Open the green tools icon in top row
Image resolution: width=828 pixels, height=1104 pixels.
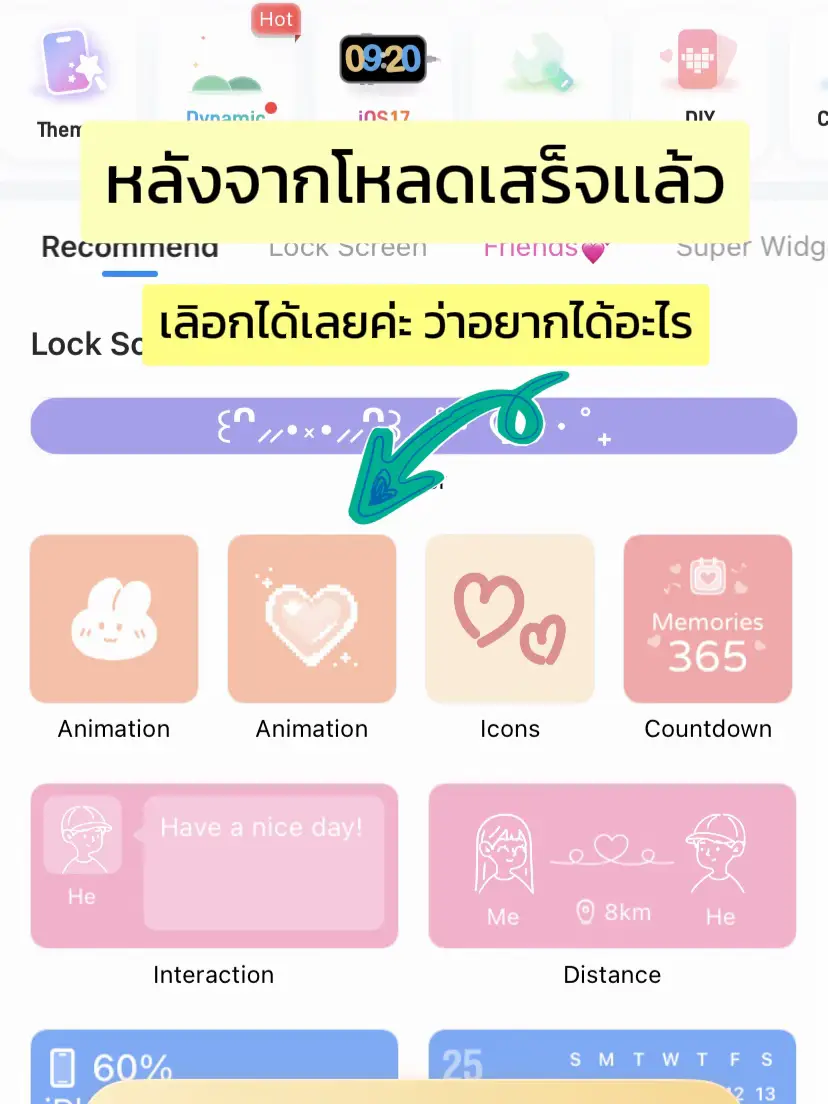541,60
